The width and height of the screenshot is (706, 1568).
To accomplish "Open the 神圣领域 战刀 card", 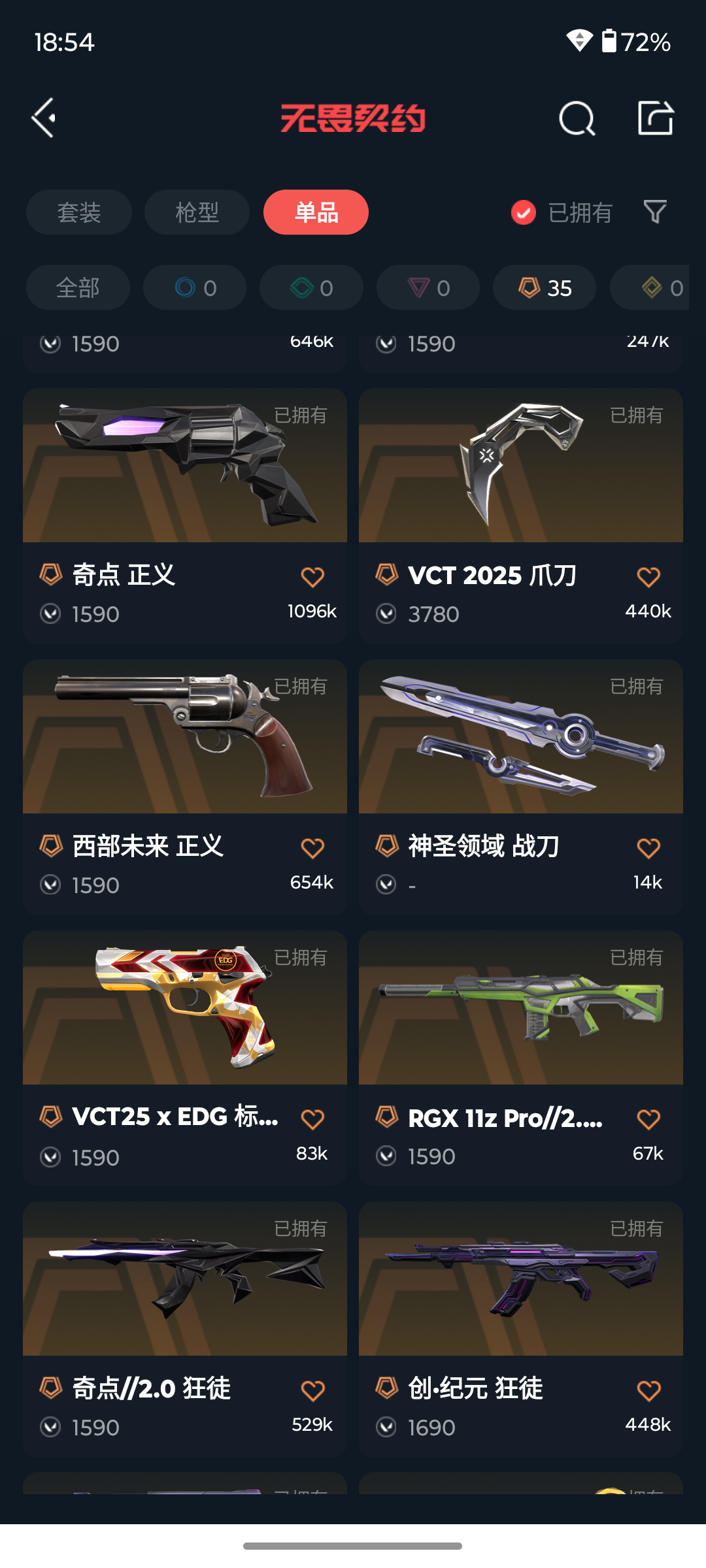I will (x=521, y=787).
